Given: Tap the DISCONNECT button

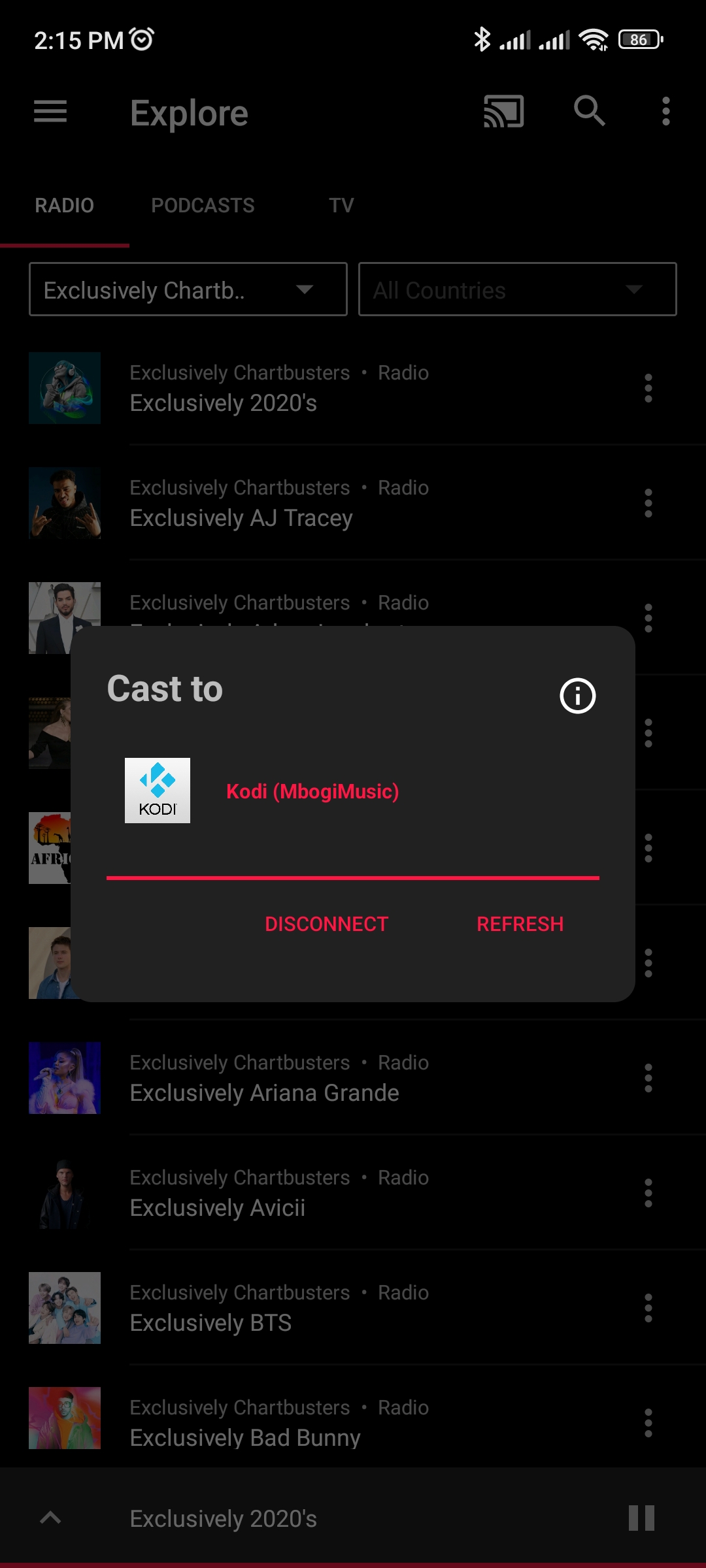Looking at the screenshot, I should pyautogui.click(x=326, y=924).
